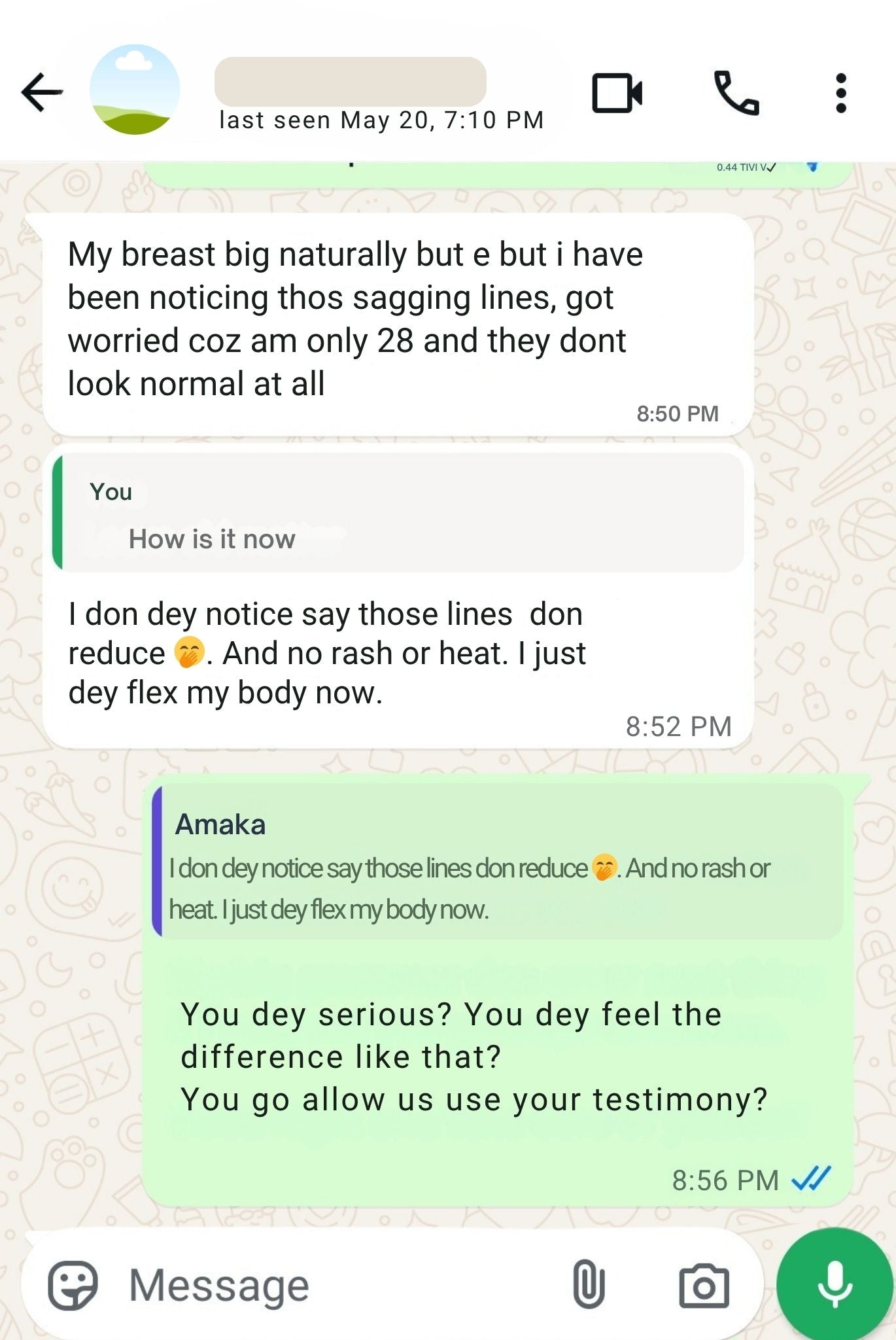Go back to the chat list
Screen dimensions: 896x1340
click(42, 92)
